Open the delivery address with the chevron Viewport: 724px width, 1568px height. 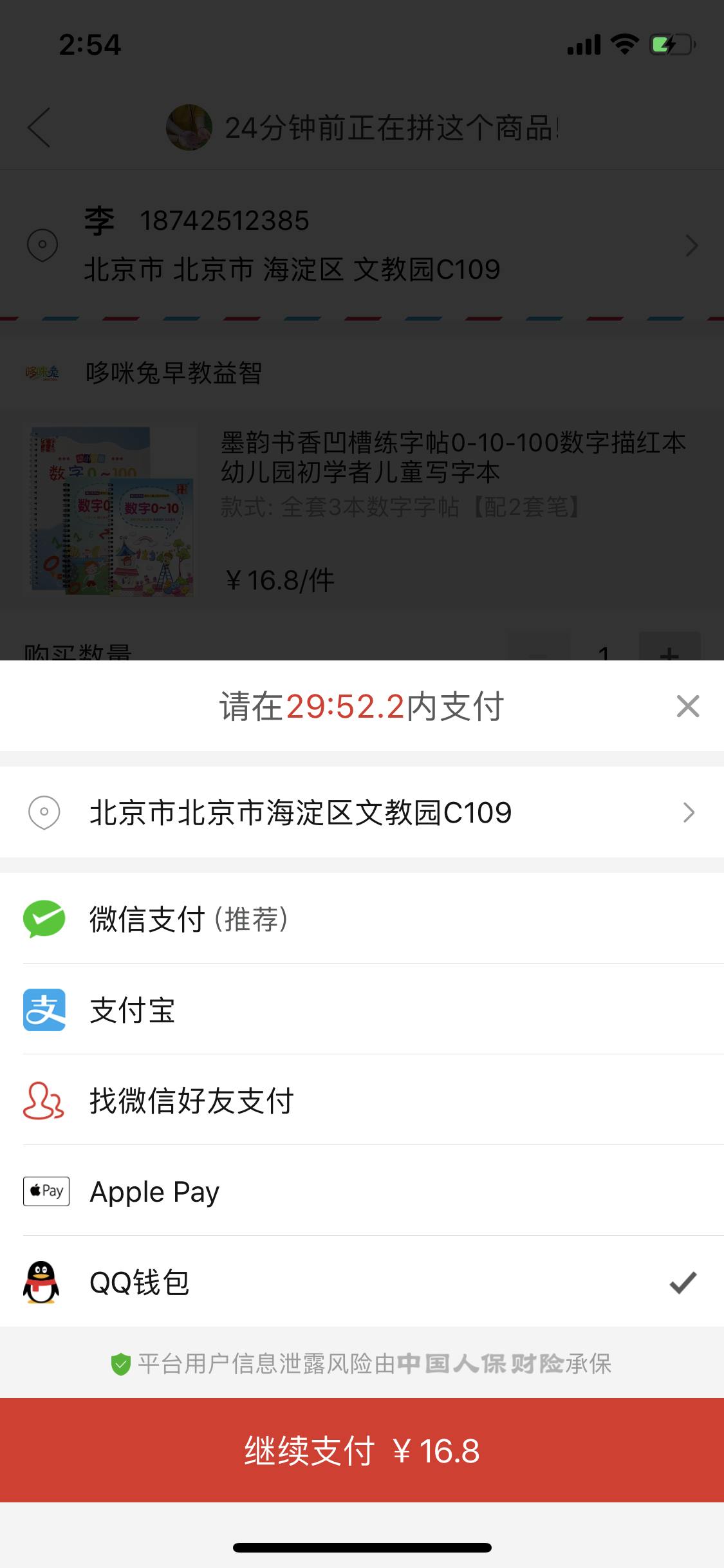[x=688, y=812]
